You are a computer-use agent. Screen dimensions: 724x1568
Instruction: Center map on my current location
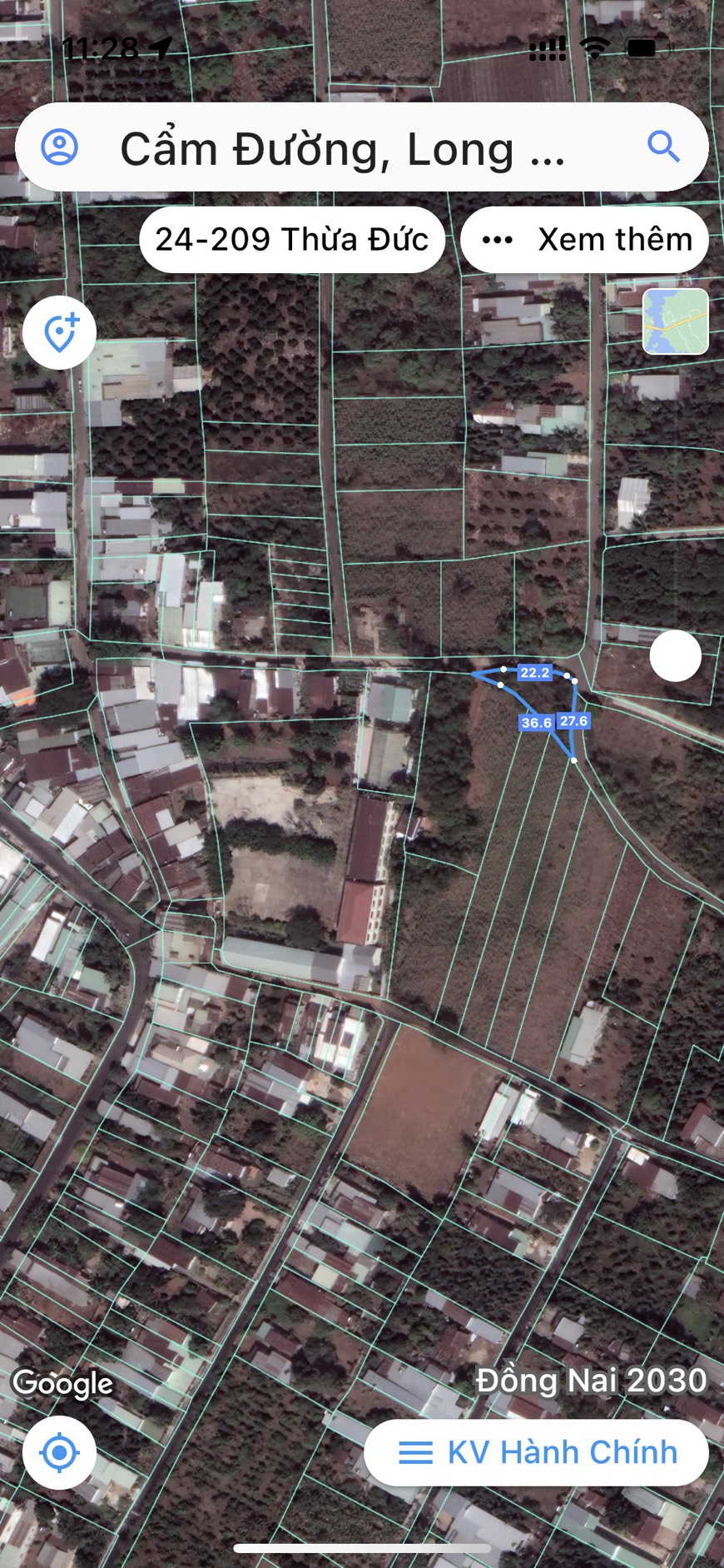coord(60,1453)
